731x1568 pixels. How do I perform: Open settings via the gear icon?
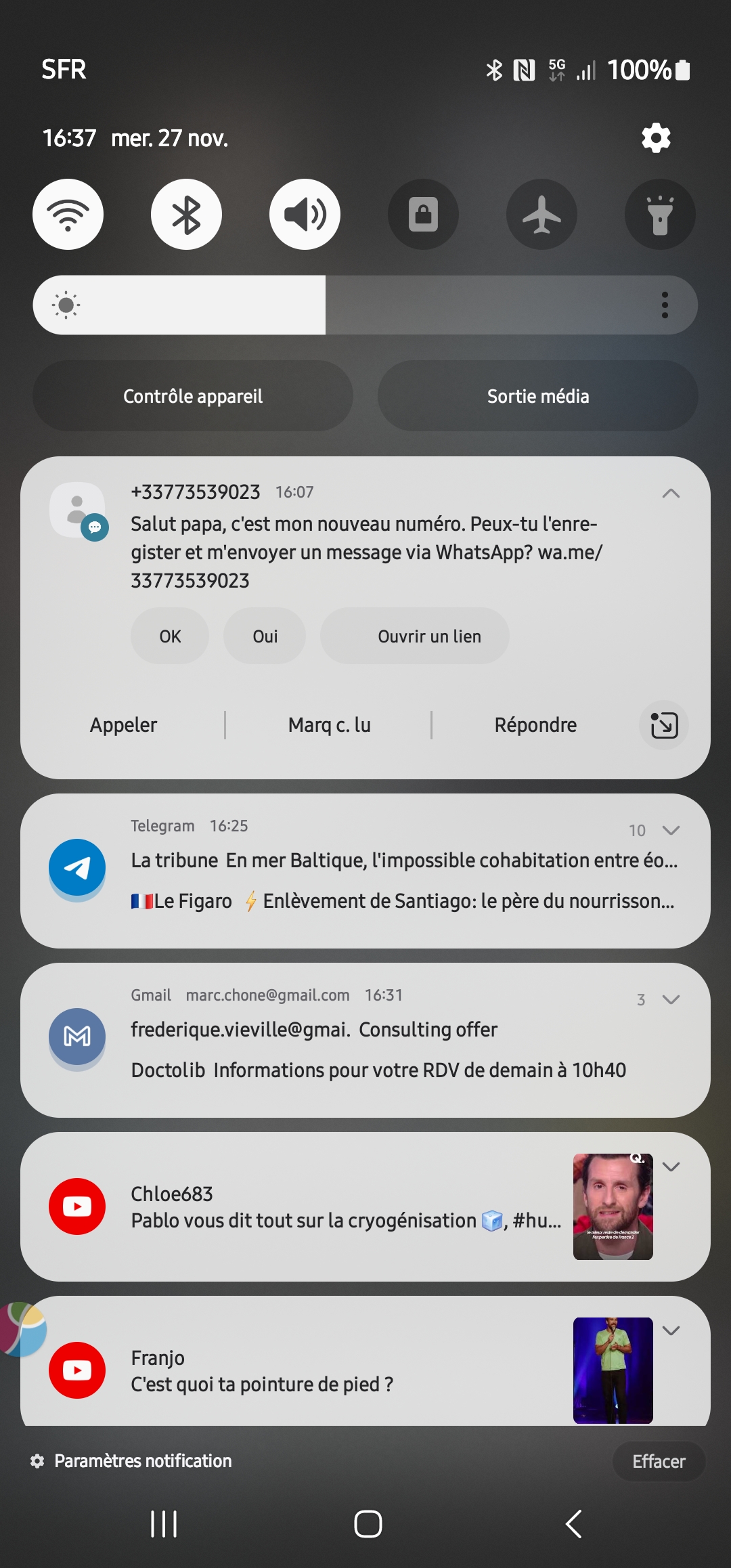click(656, 138)
